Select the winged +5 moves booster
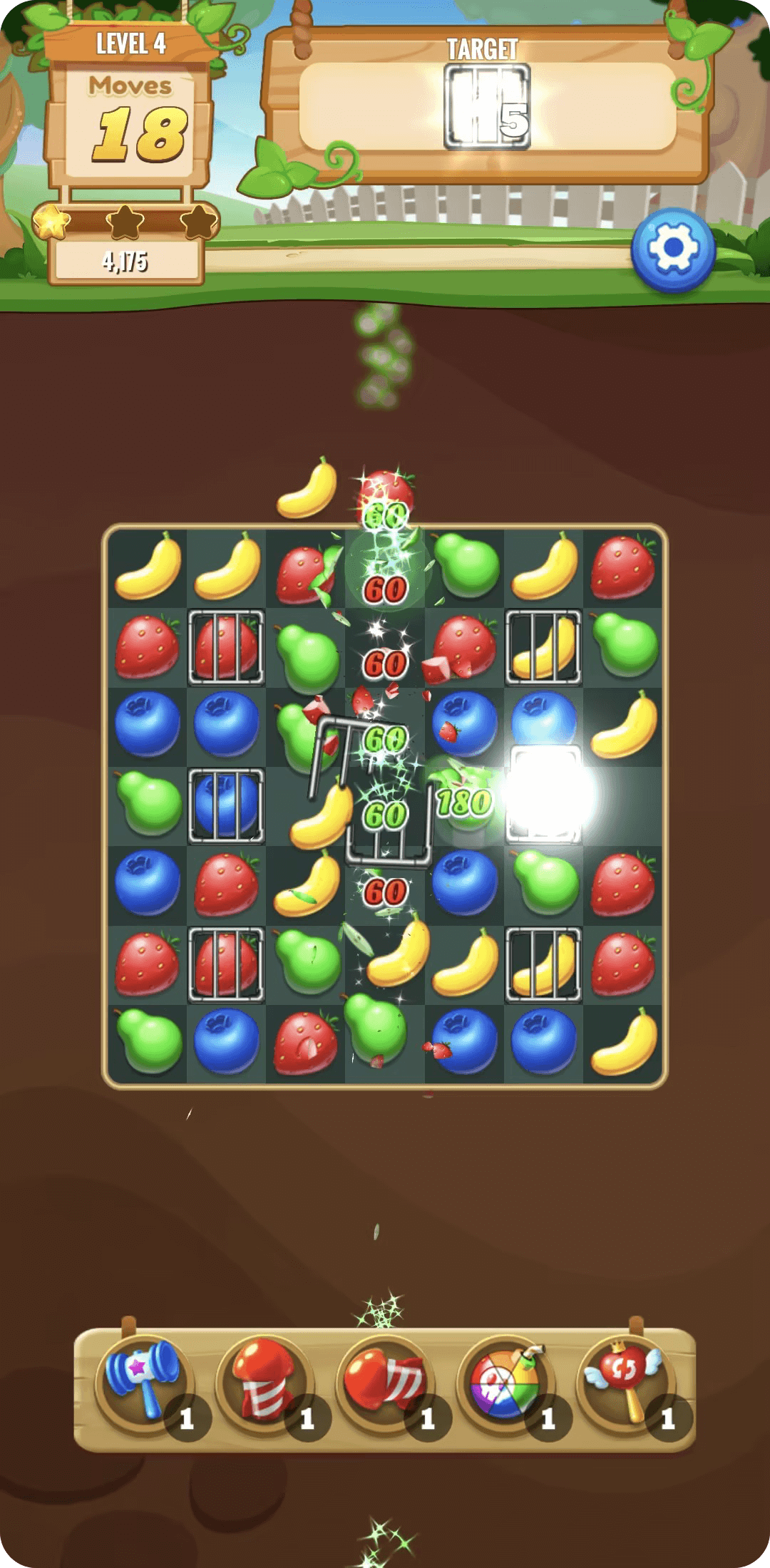This screenshot has height=1568, width=770. coord(625,1381)
